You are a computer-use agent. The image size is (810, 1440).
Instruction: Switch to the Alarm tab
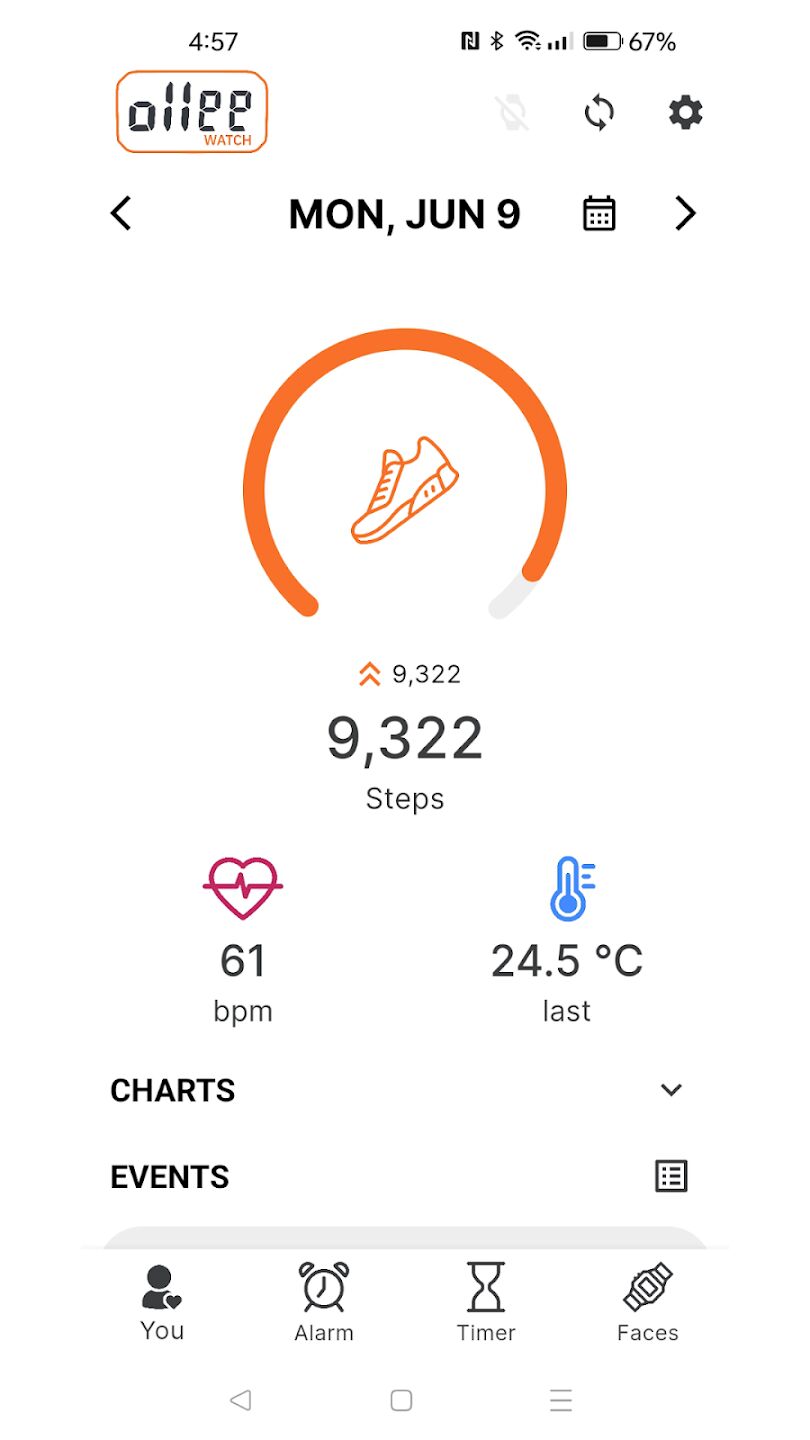[x=324, y=1301]
